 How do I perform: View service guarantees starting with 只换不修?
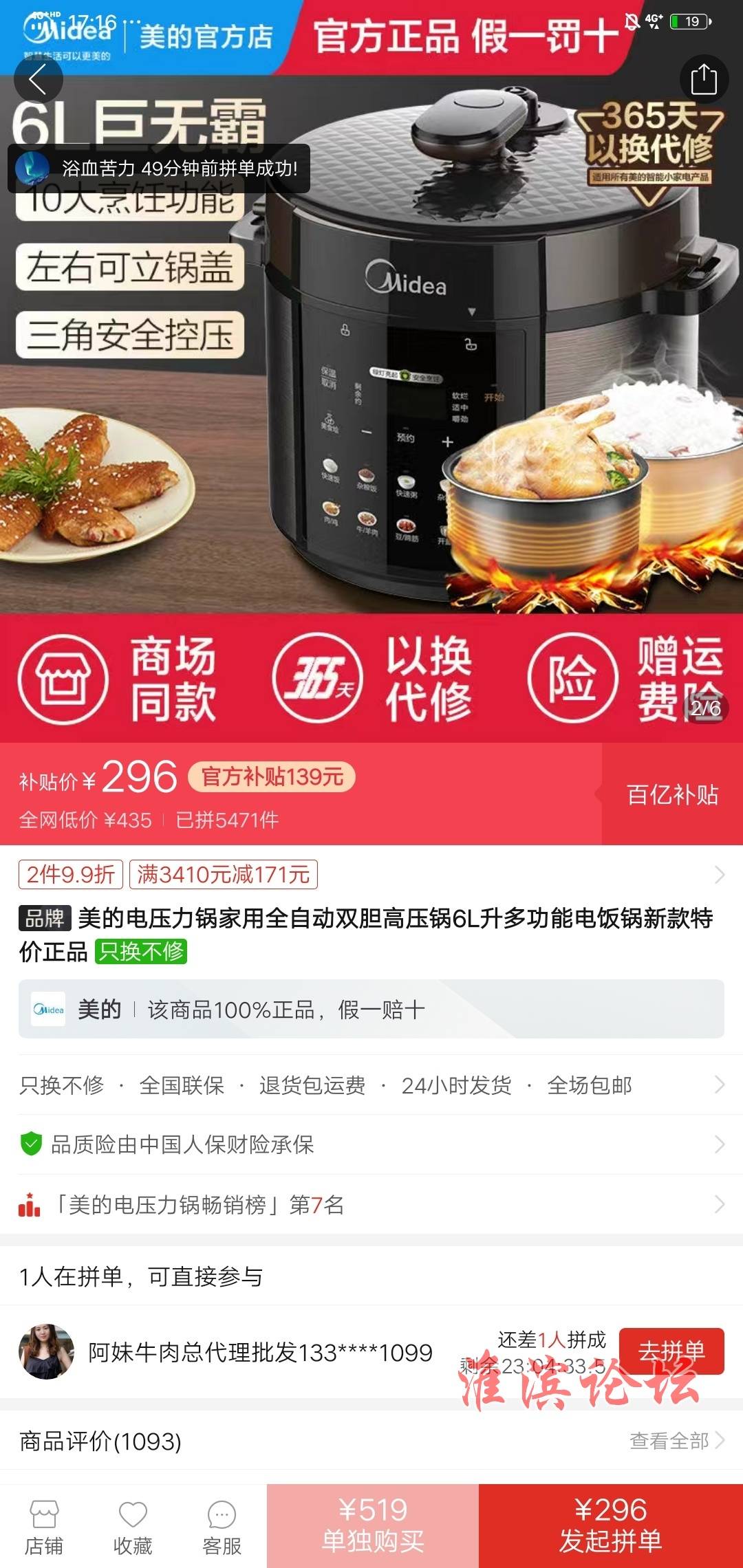click(x=371, y=1085)
